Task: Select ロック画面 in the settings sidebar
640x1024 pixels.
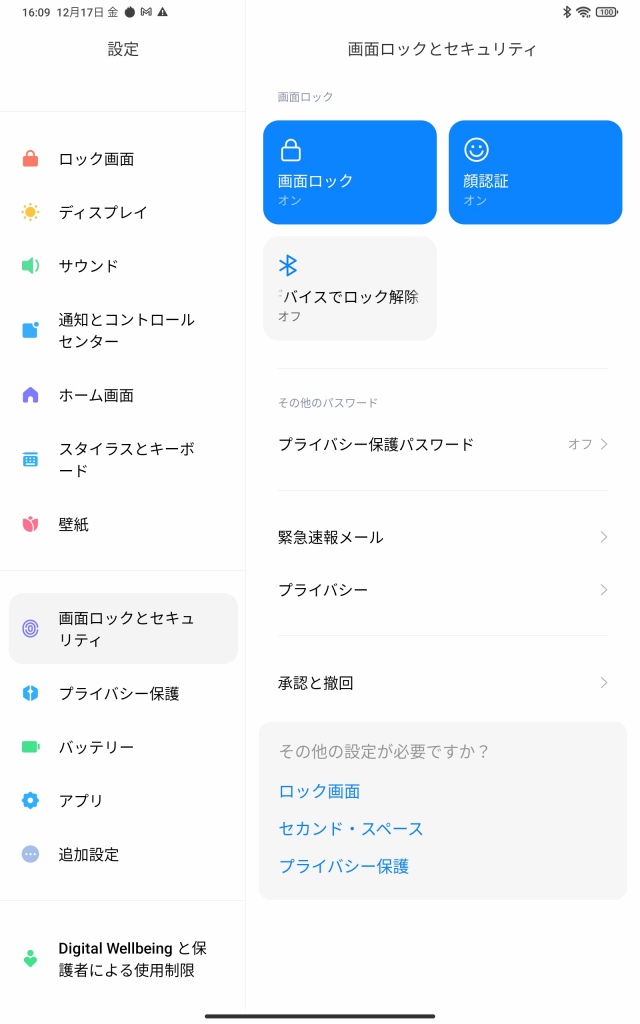Action: 123,159
